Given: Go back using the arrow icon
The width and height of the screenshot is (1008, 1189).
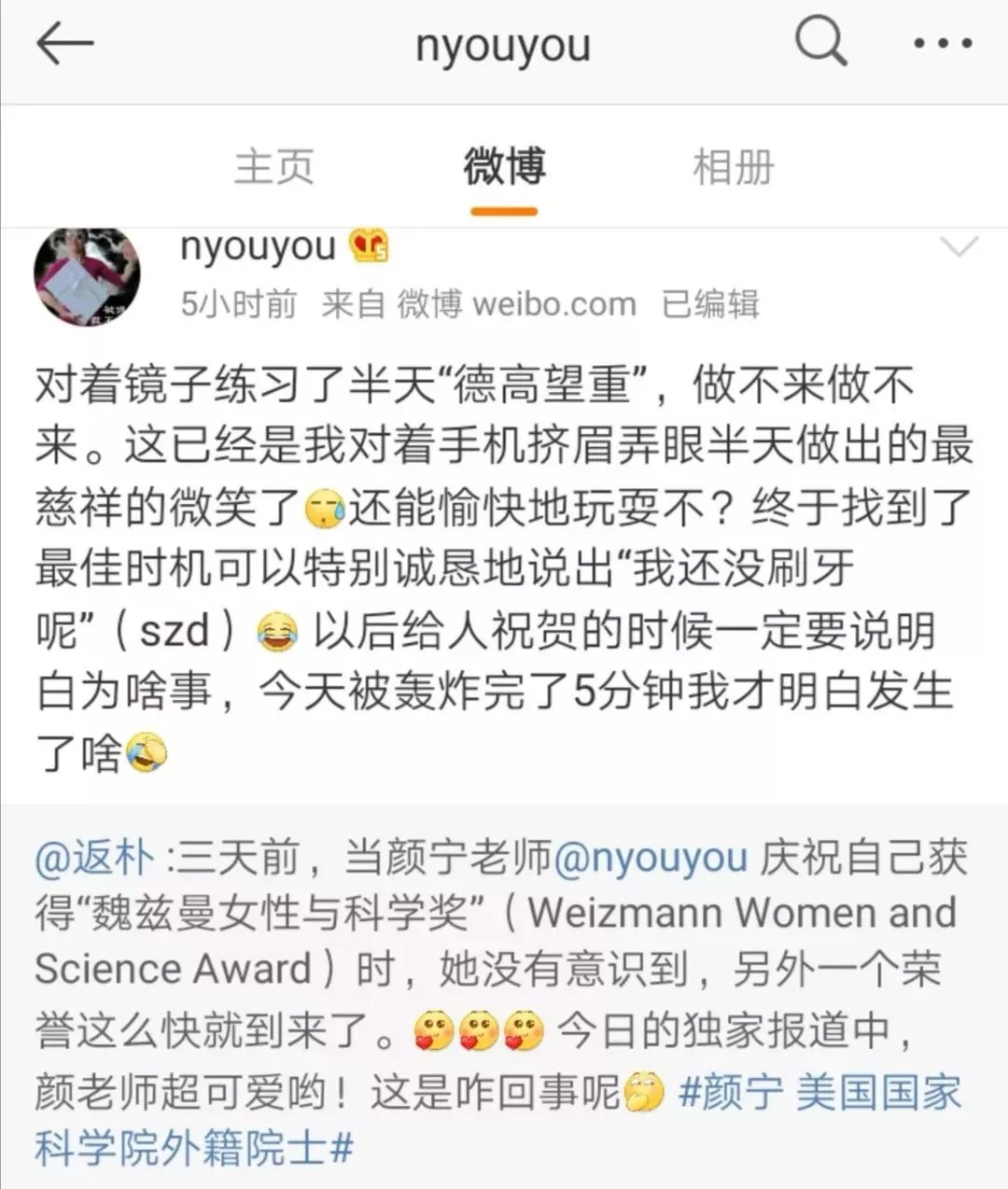Looking at the screenshot, I should pyautogui.click(x=64, y=44).
